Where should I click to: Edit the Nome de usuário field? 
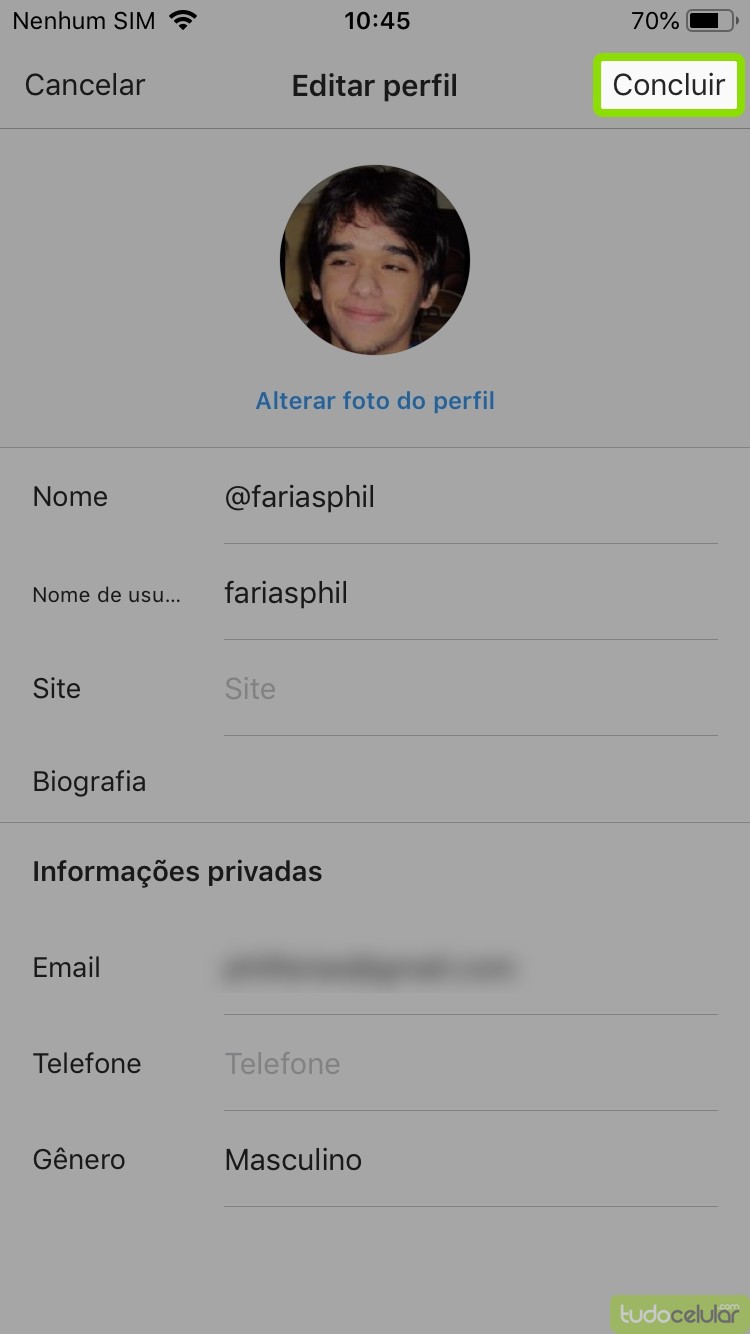pos(470,593)
